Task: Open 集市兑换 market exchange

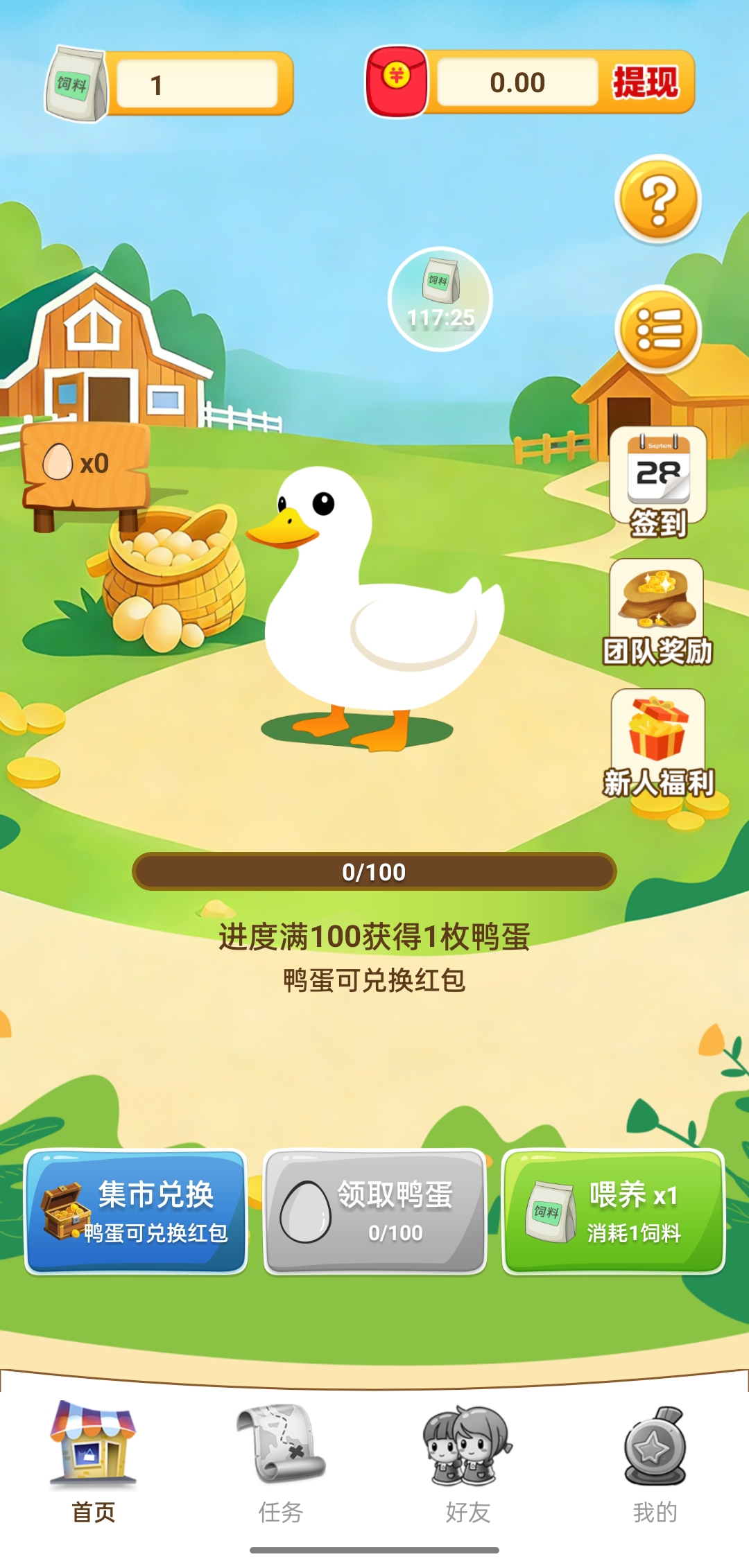Action: (137, 1213)
